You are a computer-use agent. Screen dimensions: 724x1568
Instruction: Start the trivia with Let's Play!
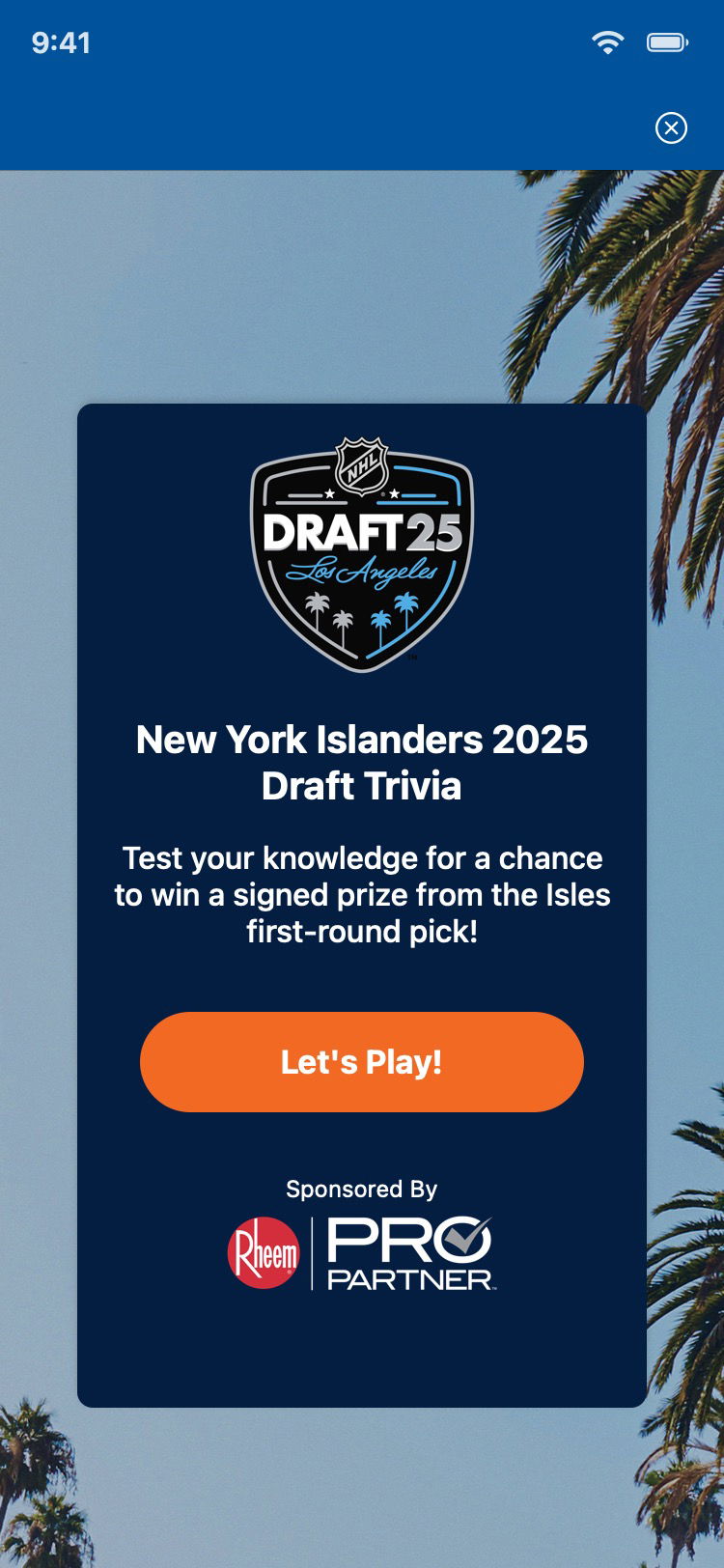point(362,1062)
